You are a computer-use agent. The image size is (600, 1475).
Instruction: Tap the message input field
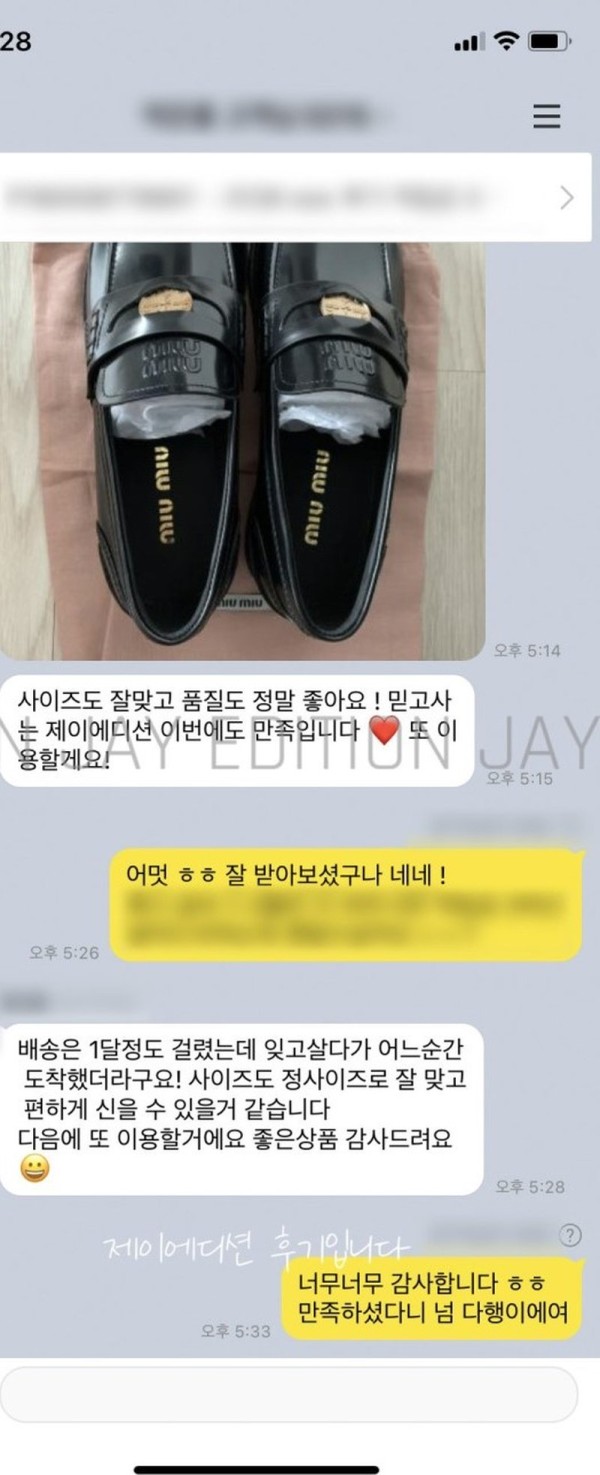pyautogui.click(x=289, y=1395)
